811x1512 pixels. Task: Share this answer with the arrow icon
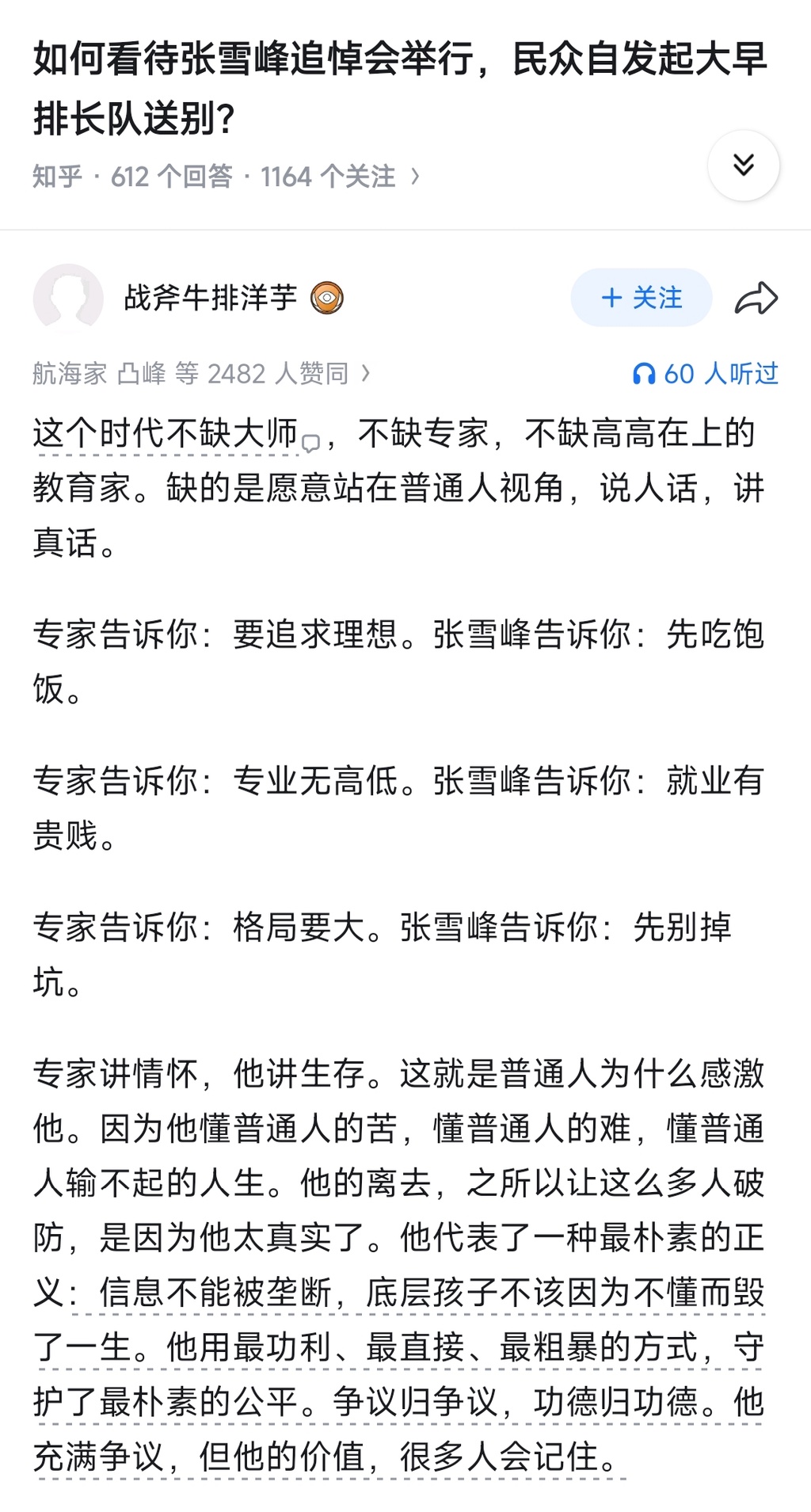coord(756,299)
